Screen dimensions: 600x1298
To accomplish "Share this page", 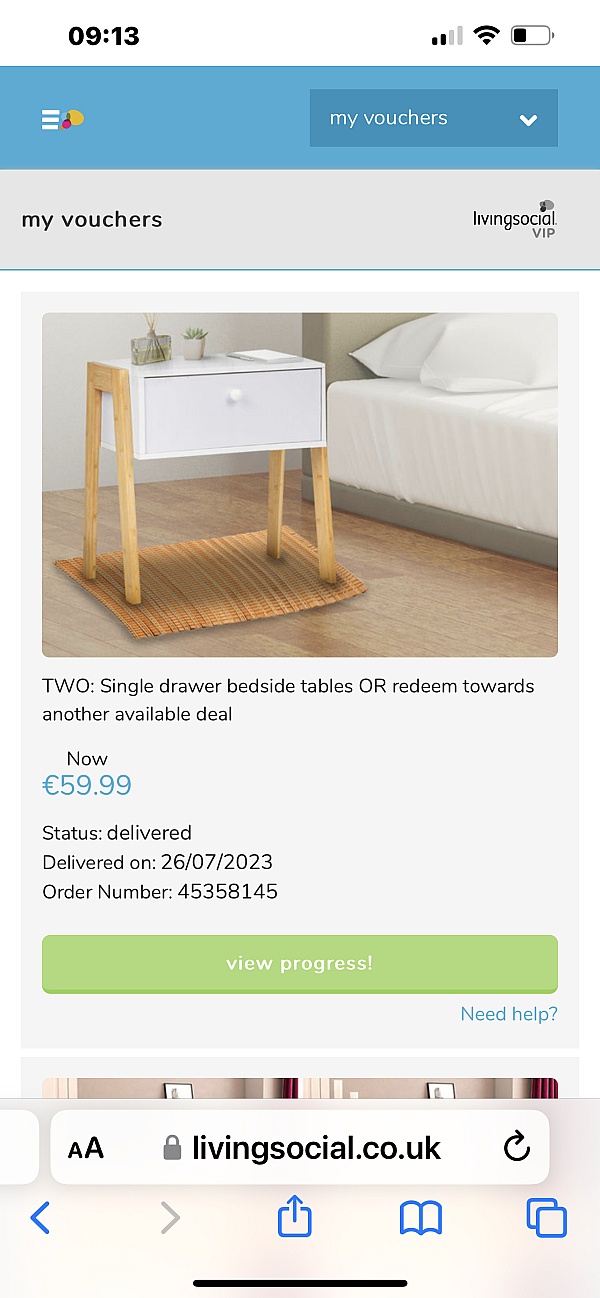I will coord(295,1217).
